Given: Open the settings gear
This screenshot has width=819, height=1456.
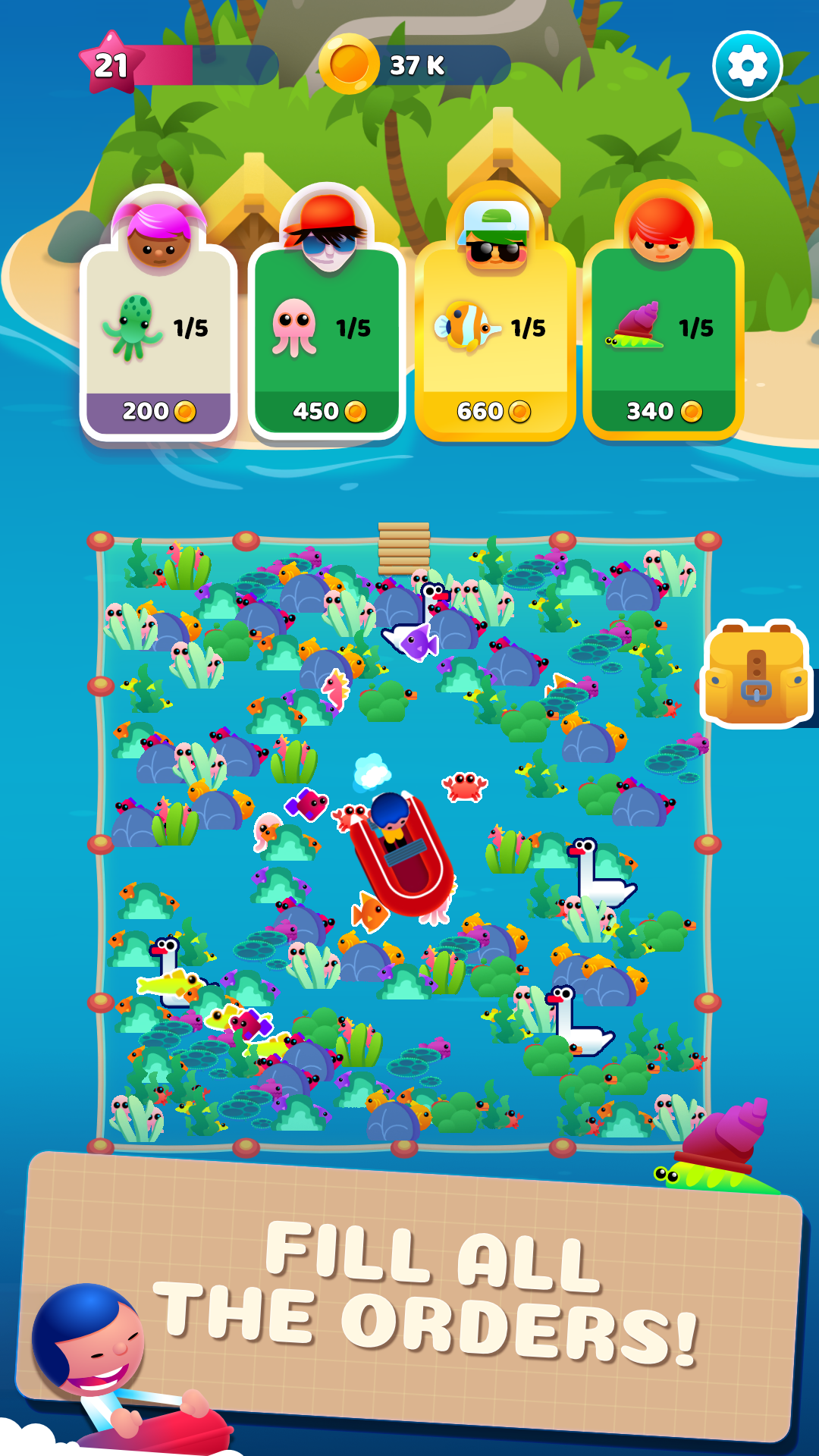Looking at the screenshot, I should tap(747, 66).
